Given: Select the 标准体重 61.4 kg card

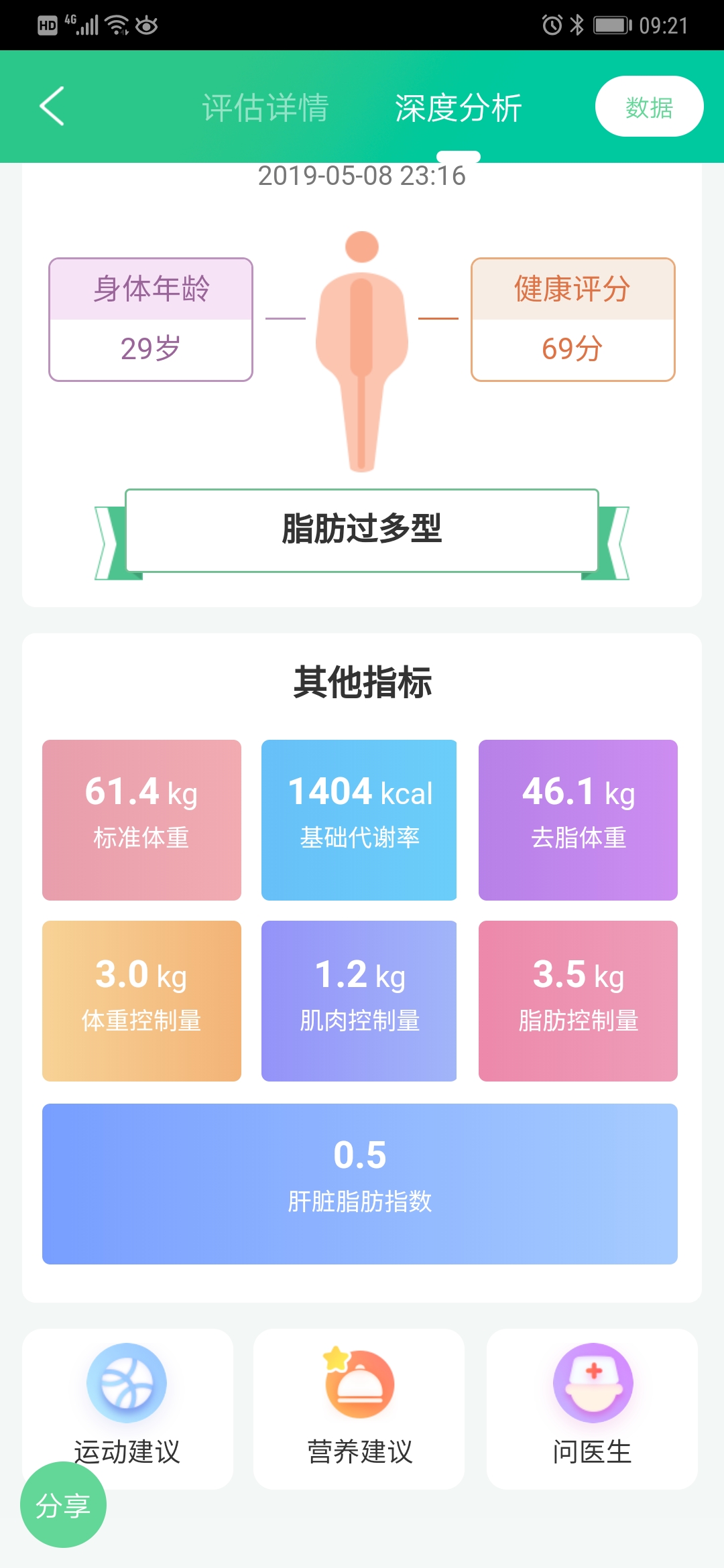Looking at the screenshot, I should [x=141, y=819].
